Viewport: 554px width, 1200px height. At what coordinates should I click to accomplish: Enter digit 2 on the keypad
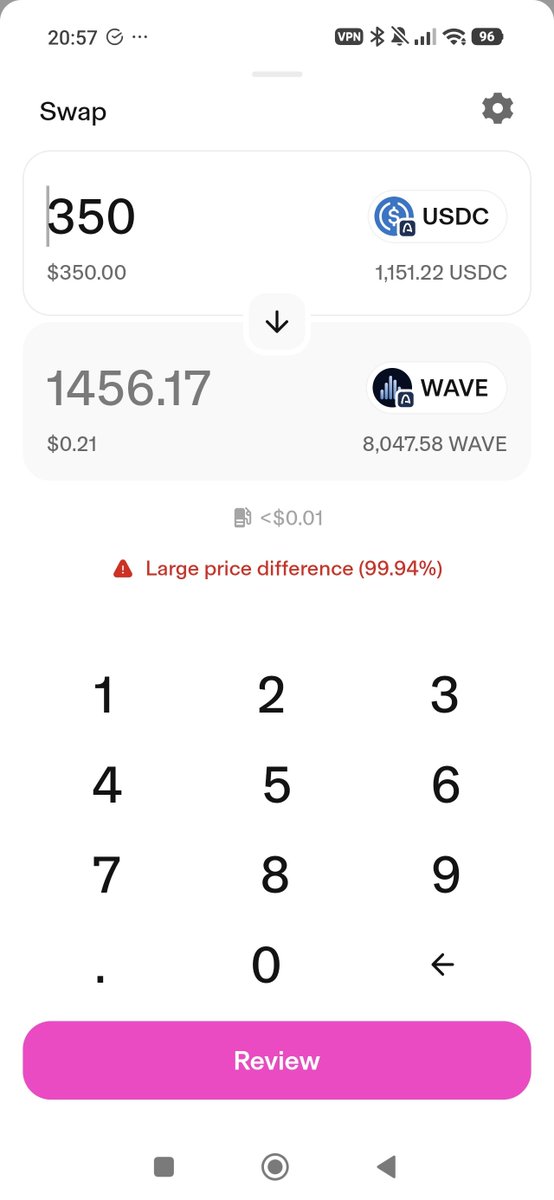(x=272, y=696)
